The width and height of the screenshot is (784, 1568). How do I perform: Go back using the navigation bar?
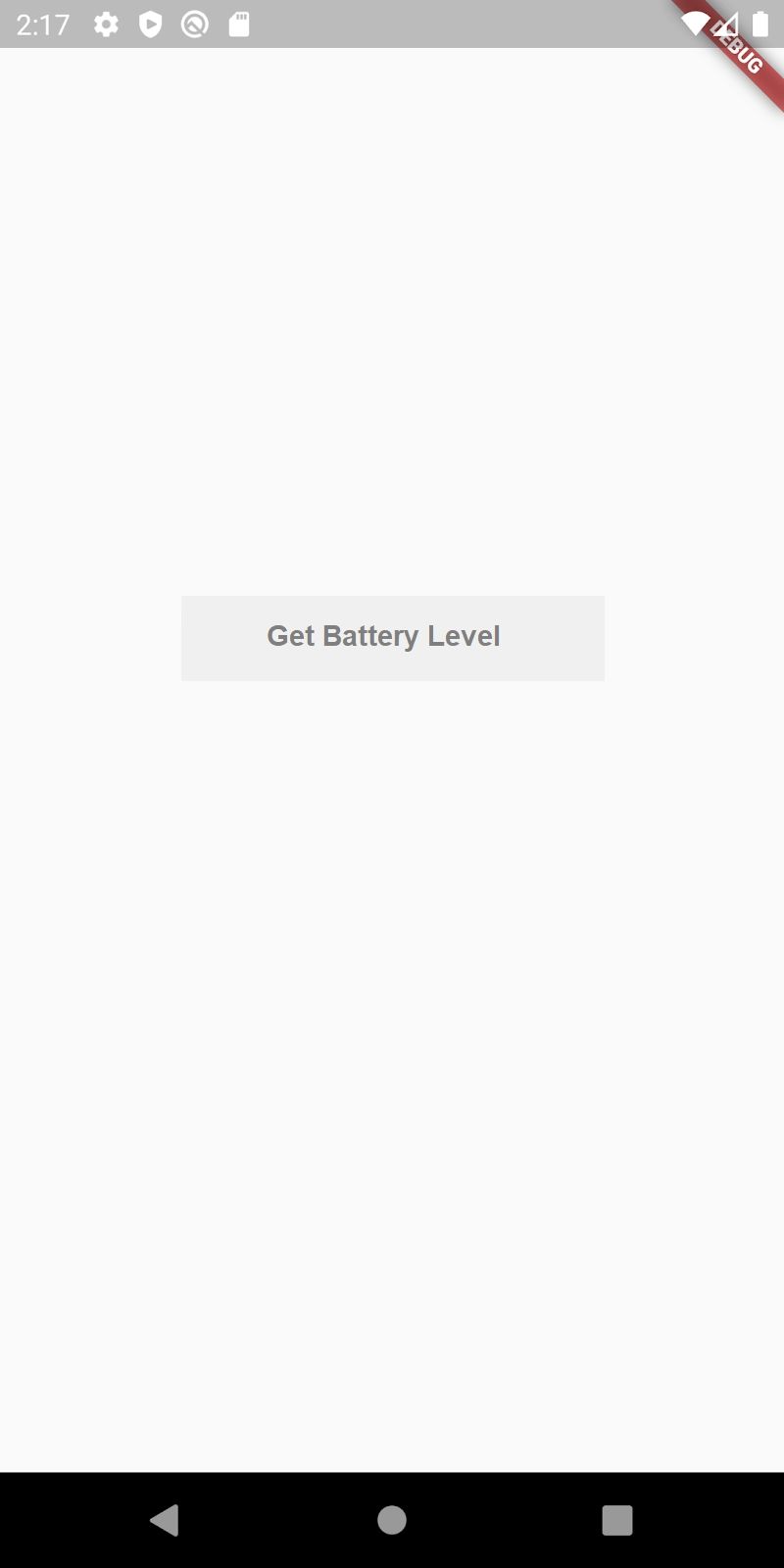[165, 1520]
